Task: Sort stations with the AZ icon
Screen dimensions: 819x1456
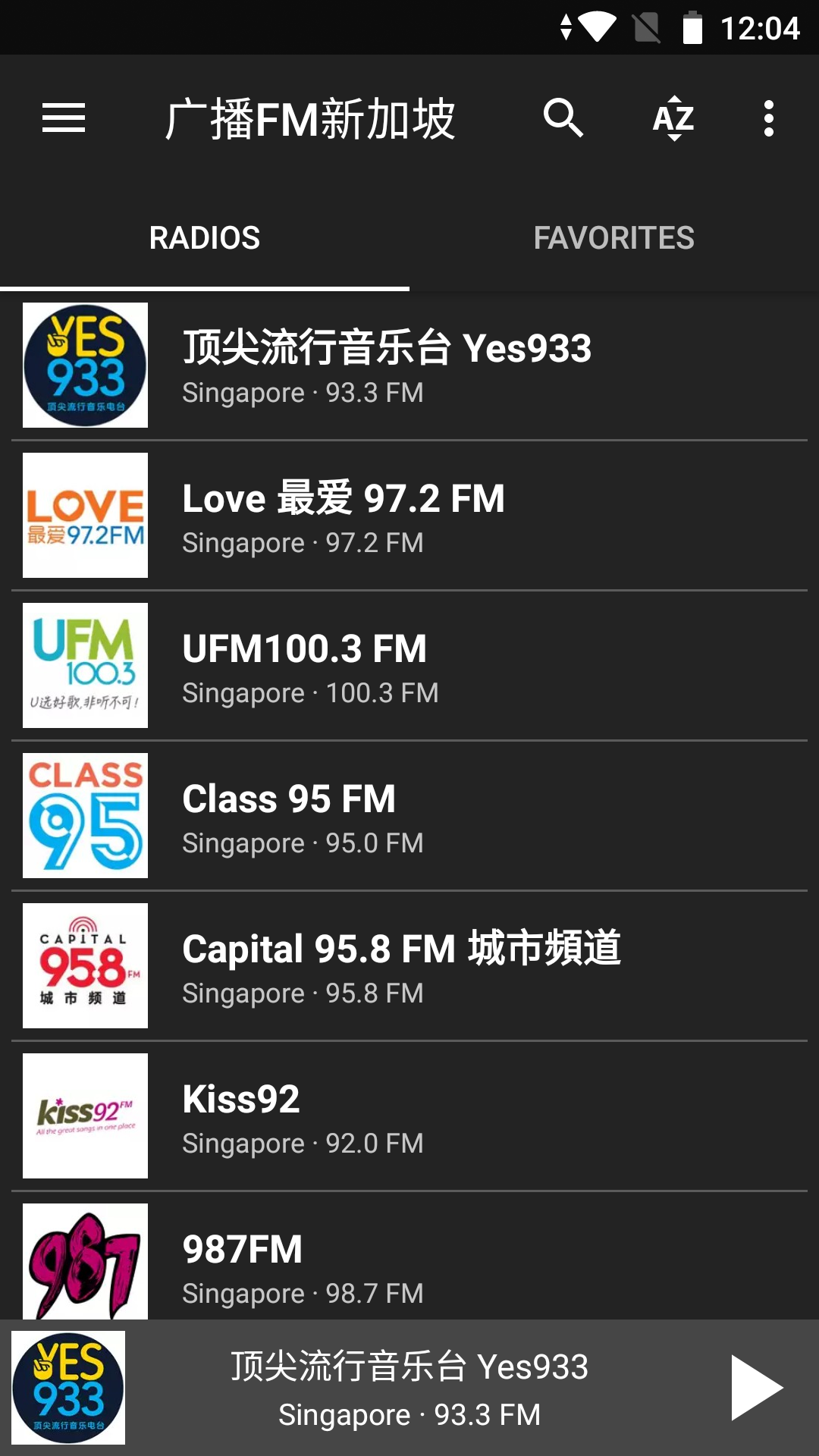Action: click(x=673, y=118)
